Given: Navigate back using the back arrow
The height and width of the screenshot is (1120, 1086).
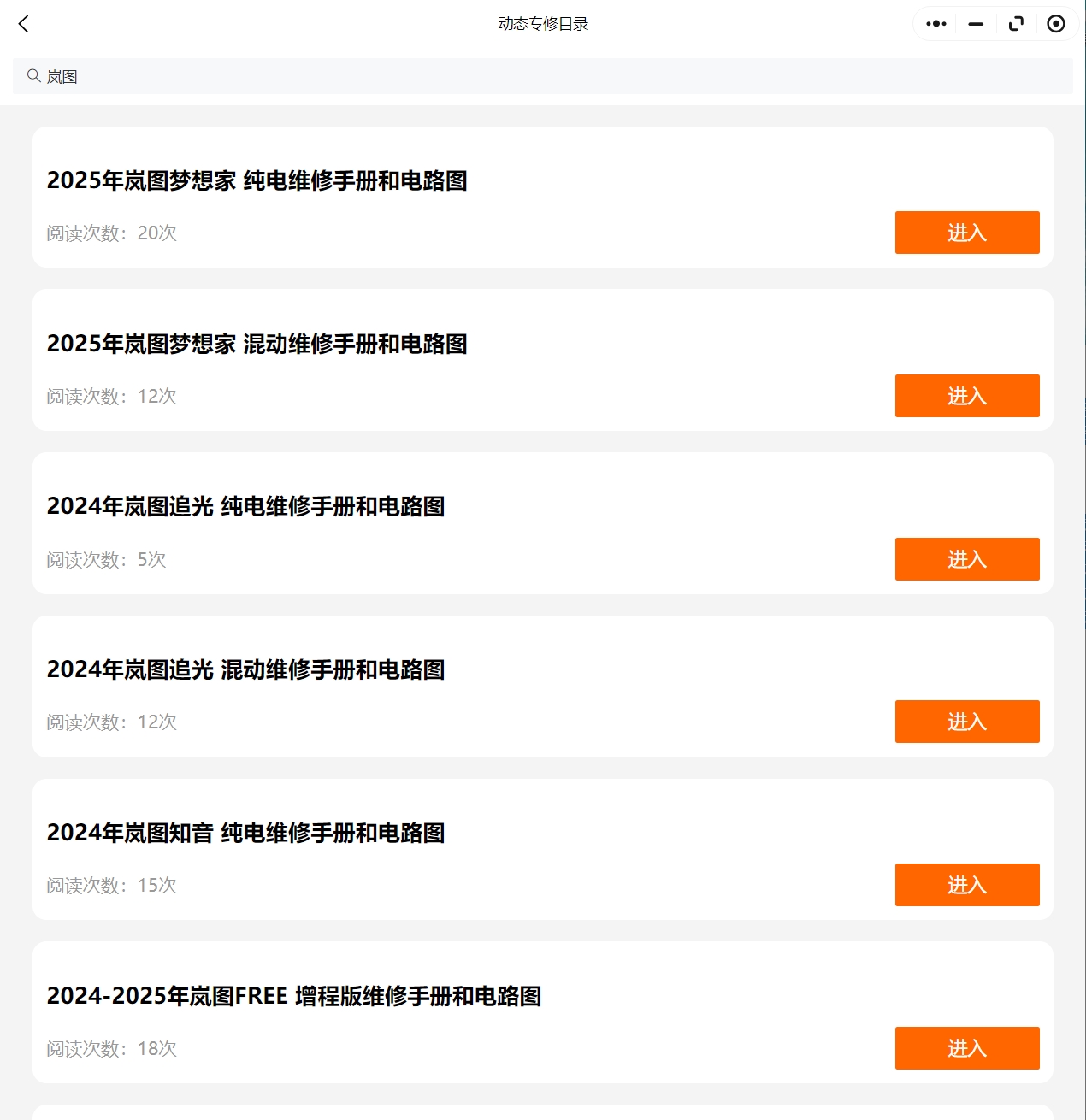Looking at the screenshot, I should pyautogui.click(x=23, y=24).
